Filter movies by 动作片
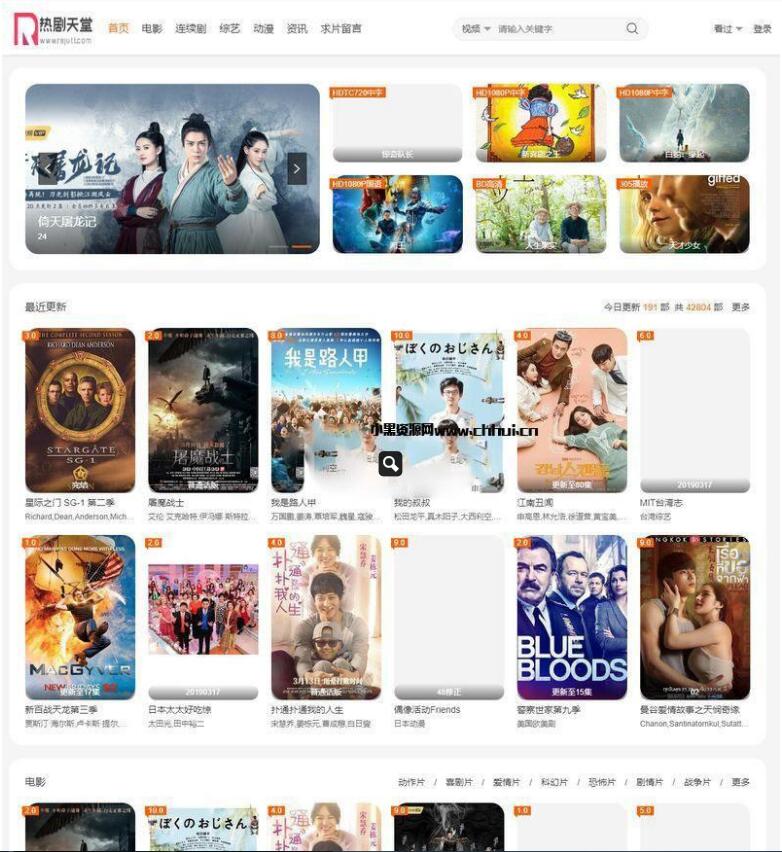This screenshot has height=852, width=782. (411, 782)
